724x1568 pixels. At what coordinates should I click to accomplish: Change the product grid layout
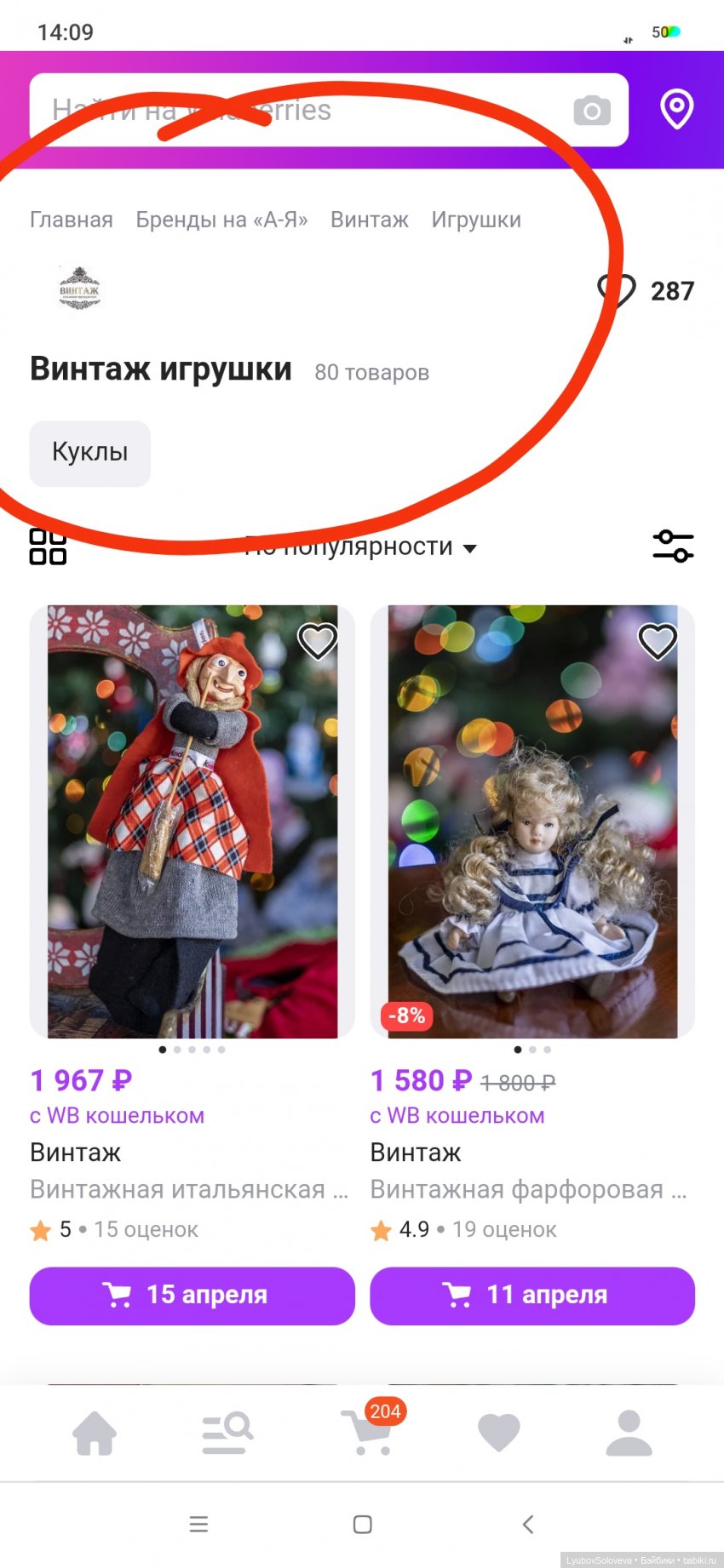click(x=48, y=547)
